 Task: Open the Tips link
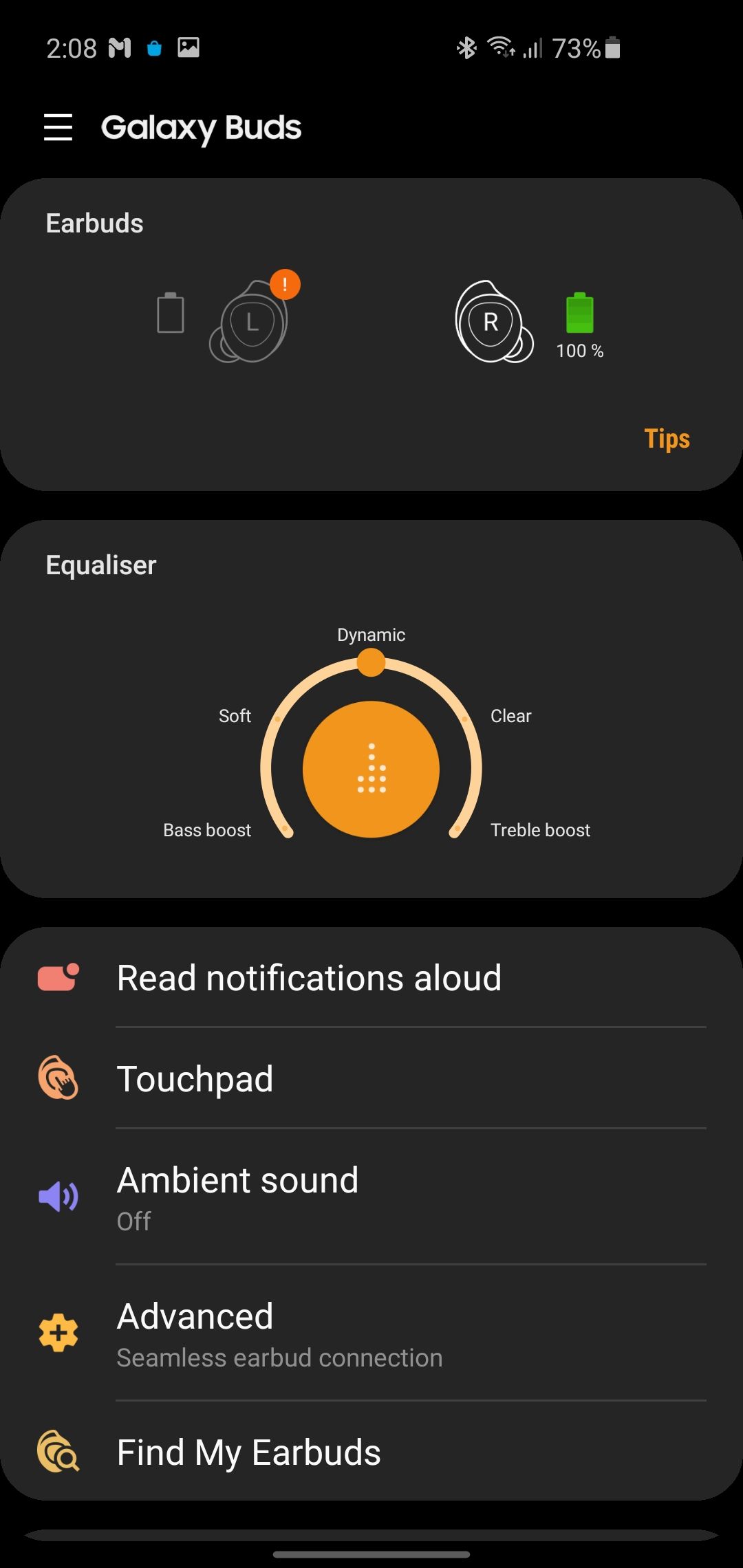click(666, 439)
